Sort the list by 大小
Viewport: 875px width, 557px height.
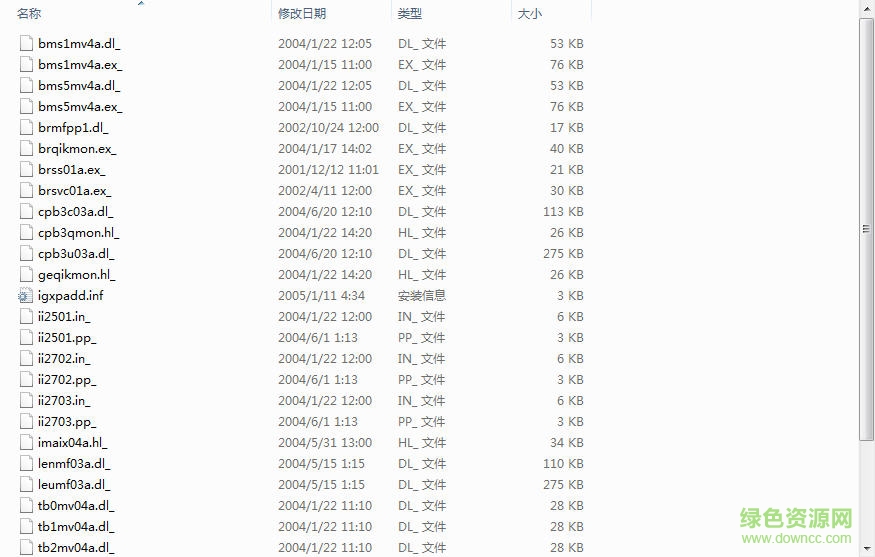[x=529, y=14]
